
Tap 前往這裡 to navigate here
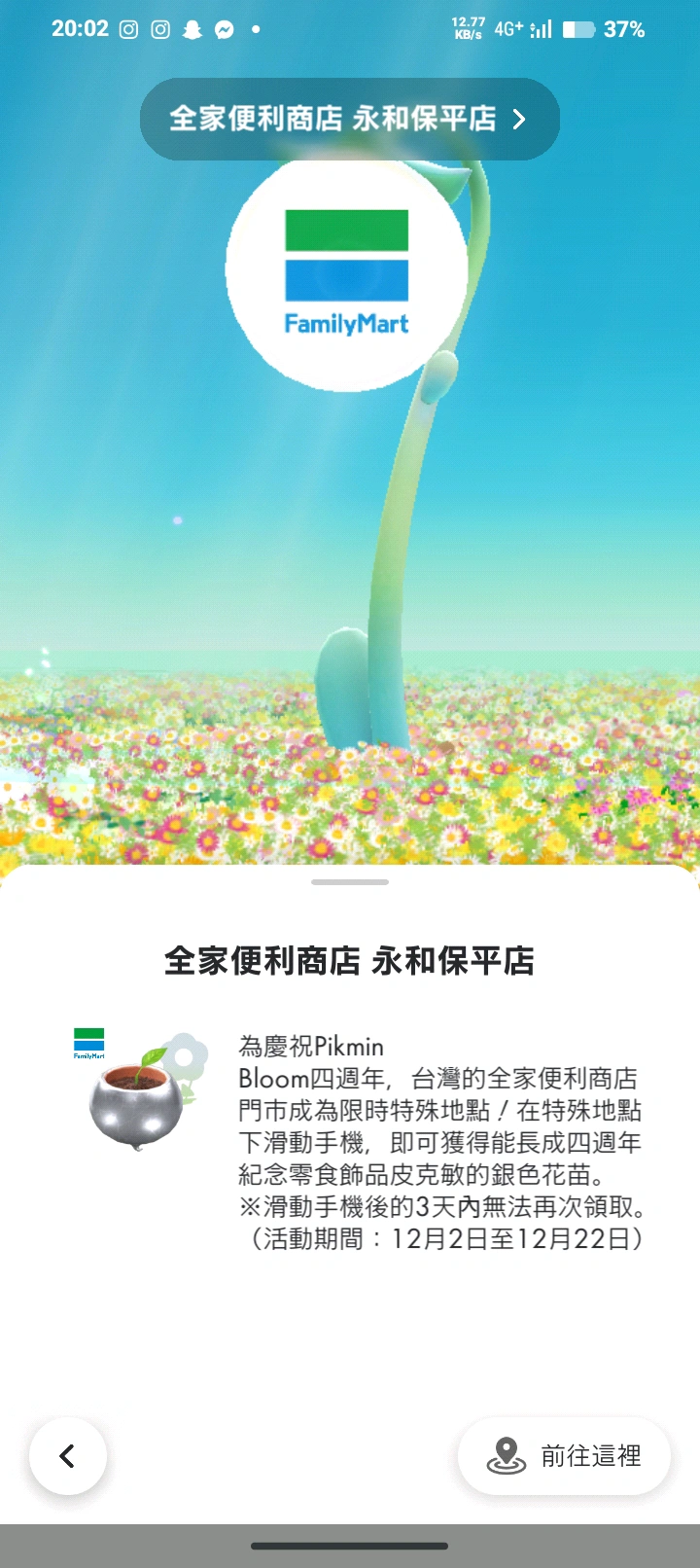tap(564, 1455)
